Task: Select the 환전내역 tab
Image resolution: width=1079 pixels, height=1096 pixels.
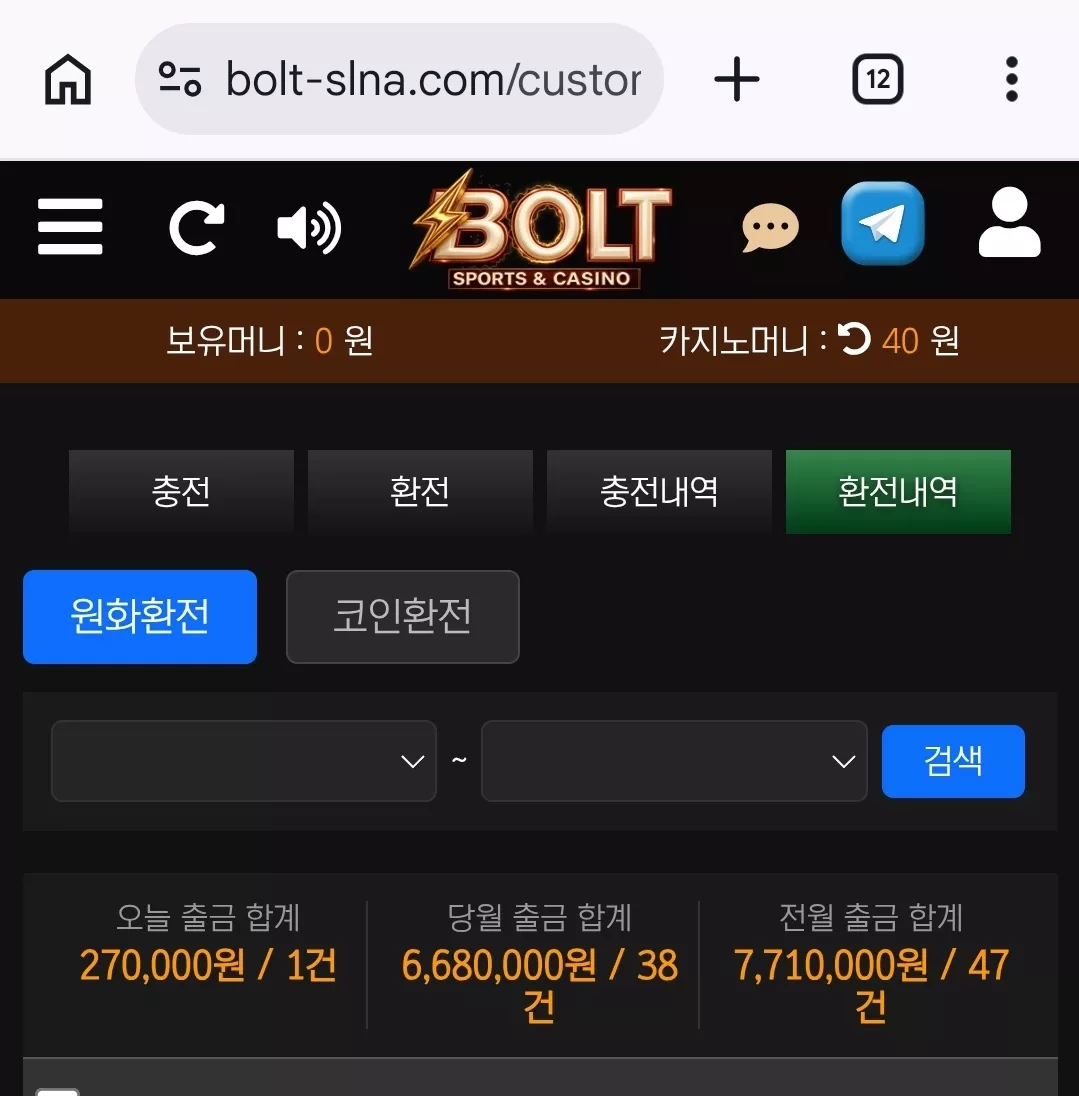Action: tap(898, 491)
